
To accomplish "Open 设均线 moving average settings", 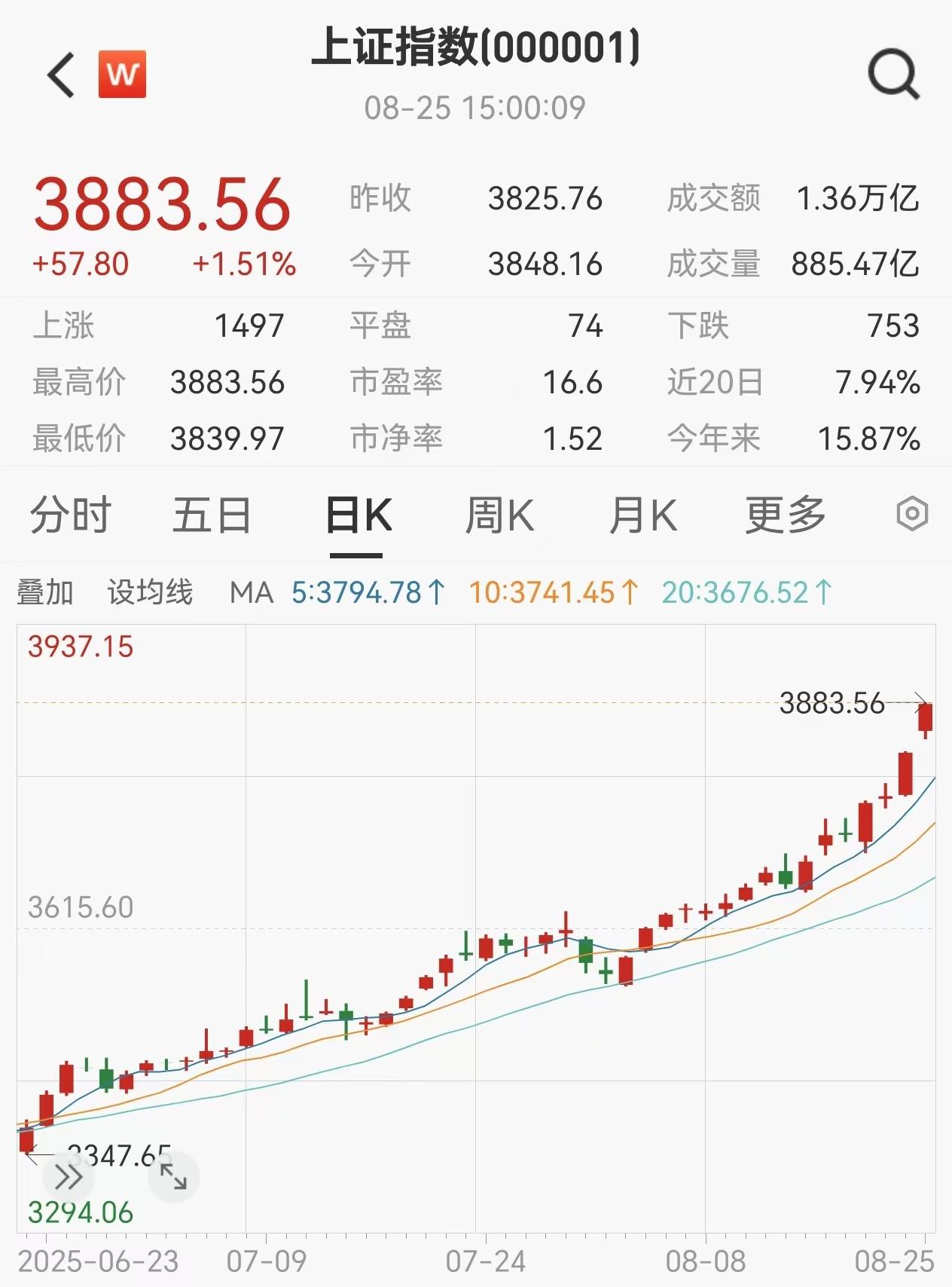I will (x=150, y=593).
